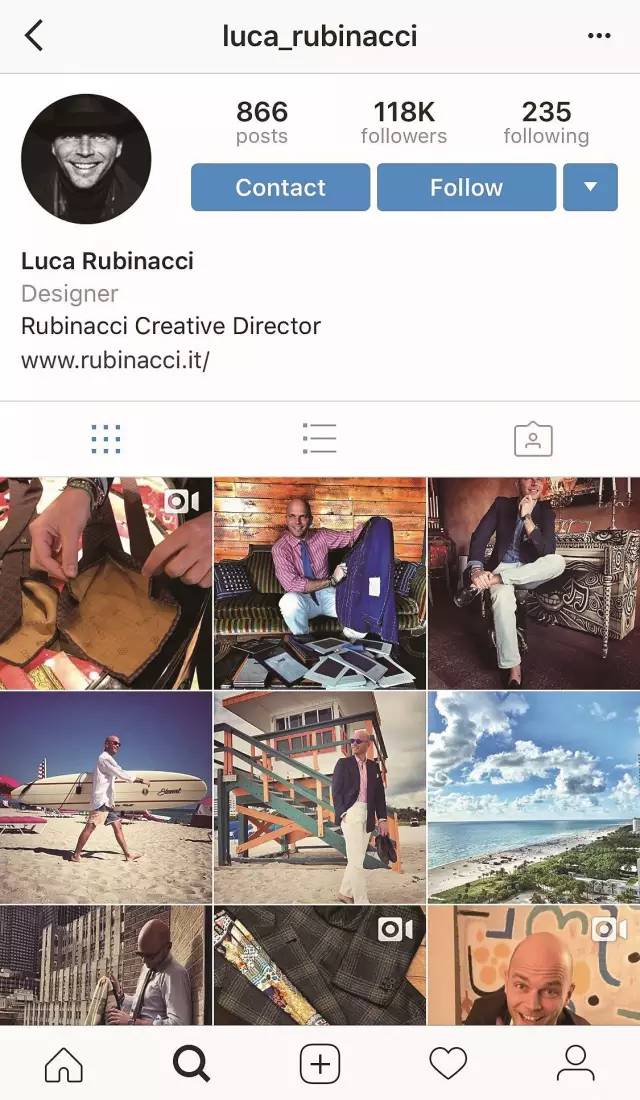Go back using the top-left arrow
Image resolution: width=640 pixels, height=1100 pixels.
34,36
